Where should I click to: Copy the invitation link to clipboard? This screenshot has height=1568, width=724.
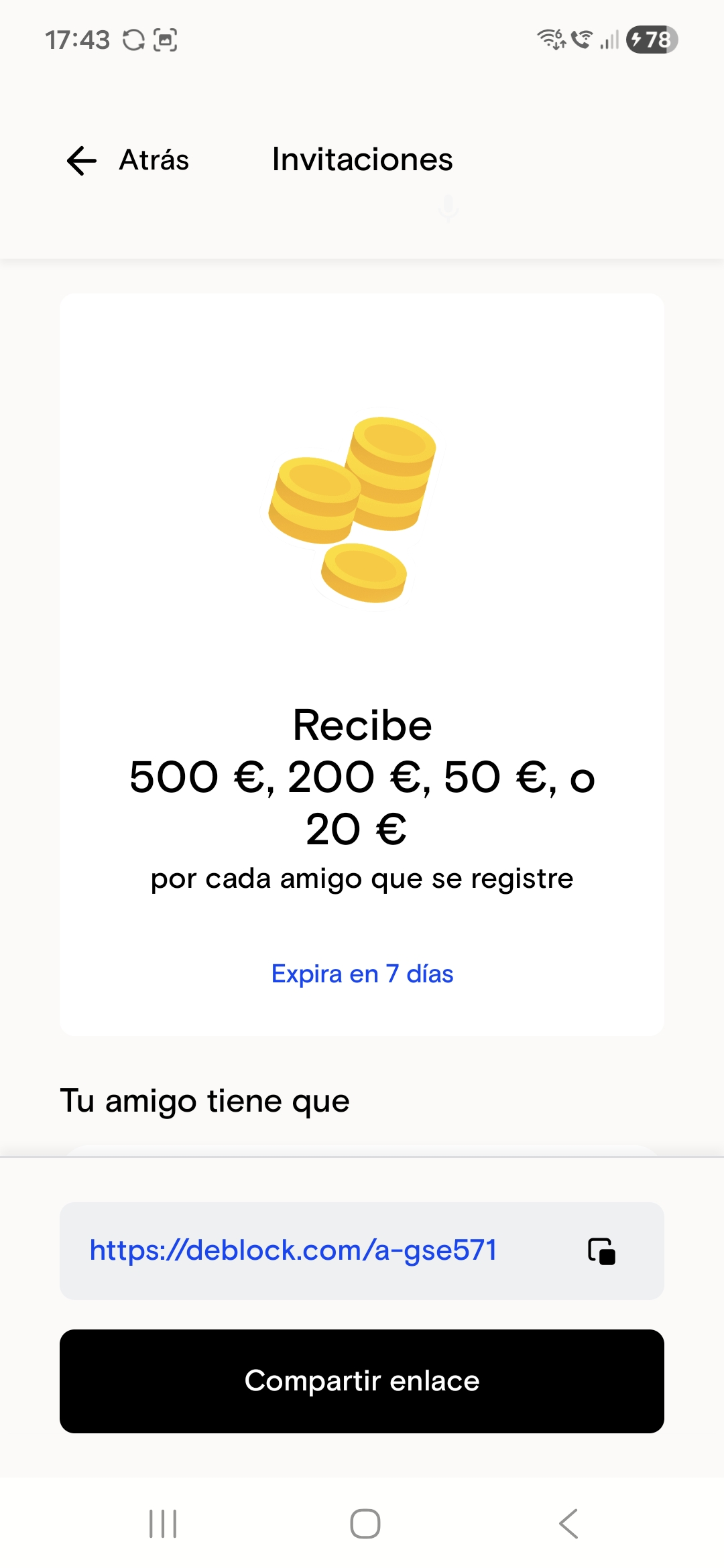[601, 1251]
